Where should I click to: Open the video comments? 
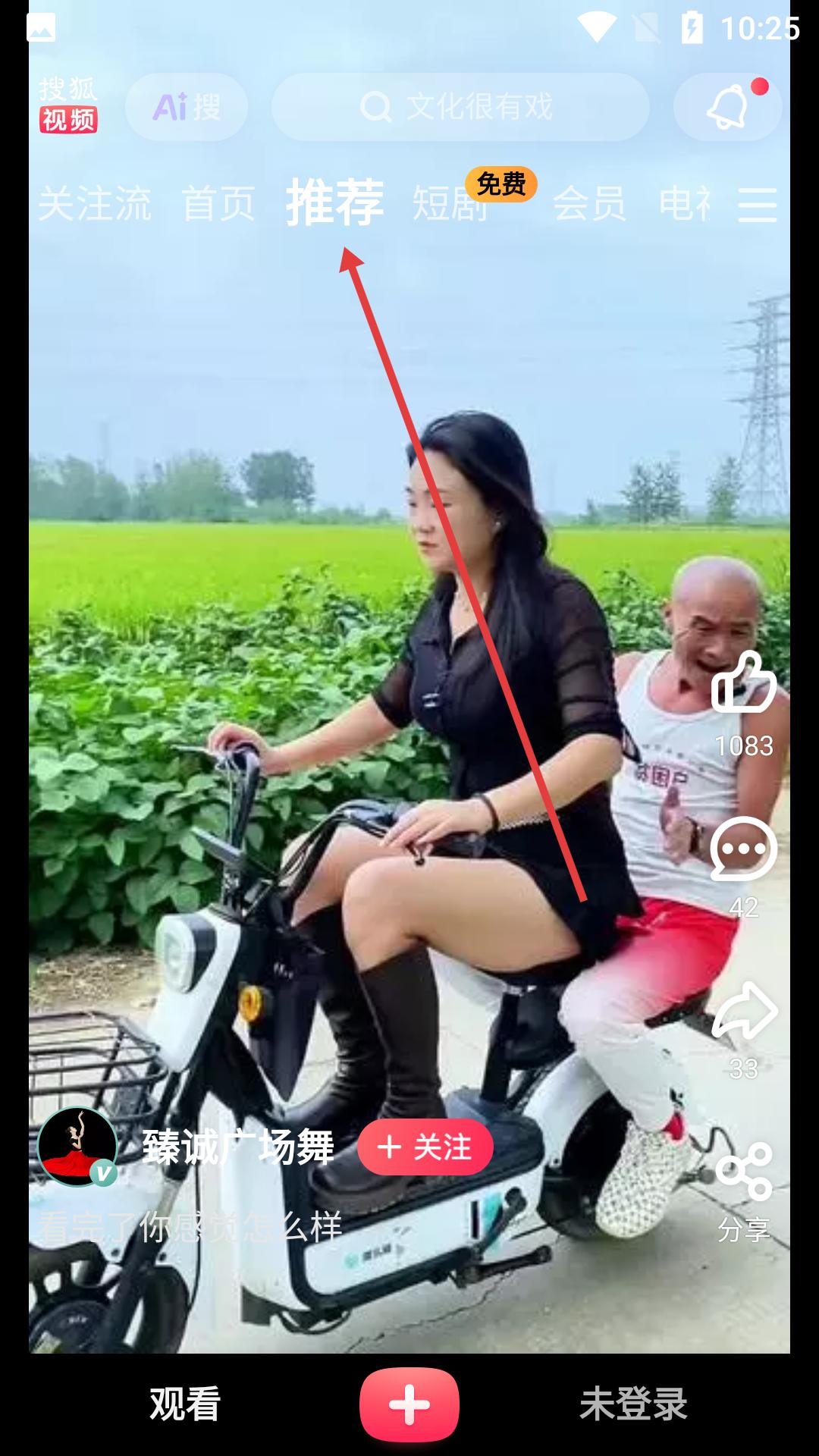(743, 849)
